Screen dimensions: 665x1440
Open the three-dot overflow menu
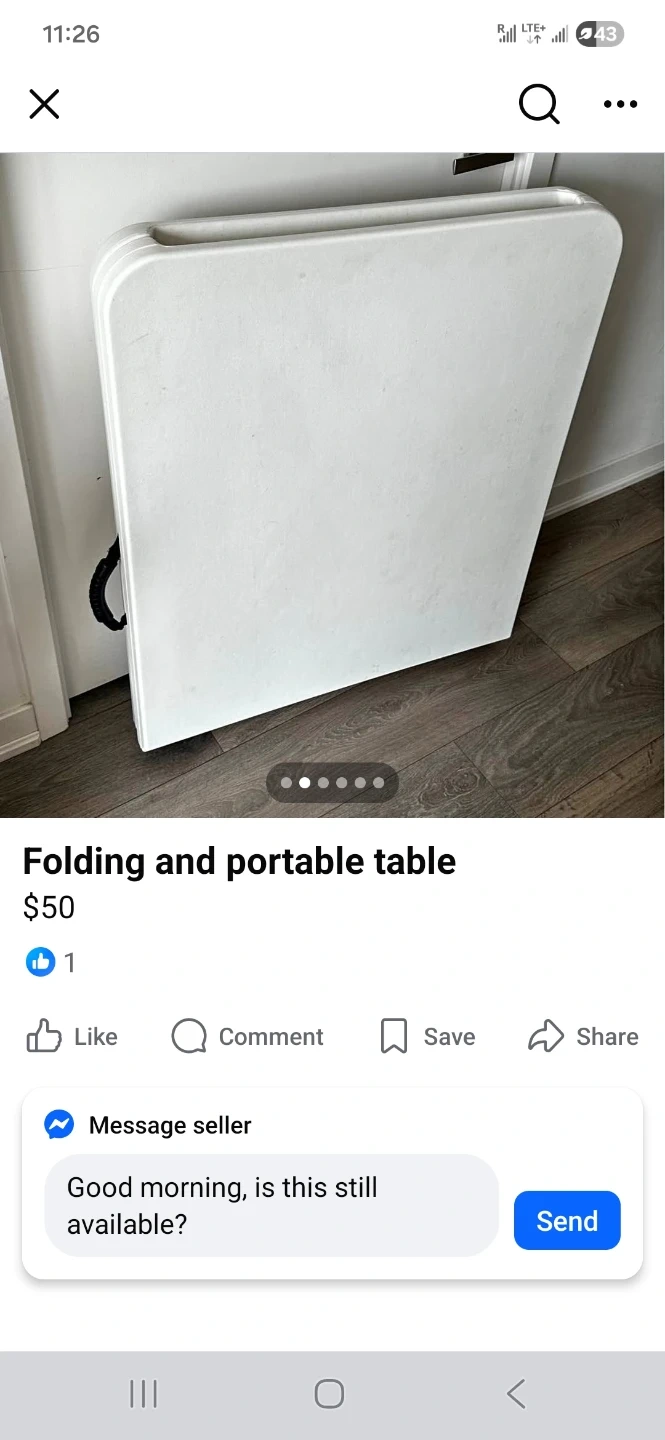click(620, 103)
